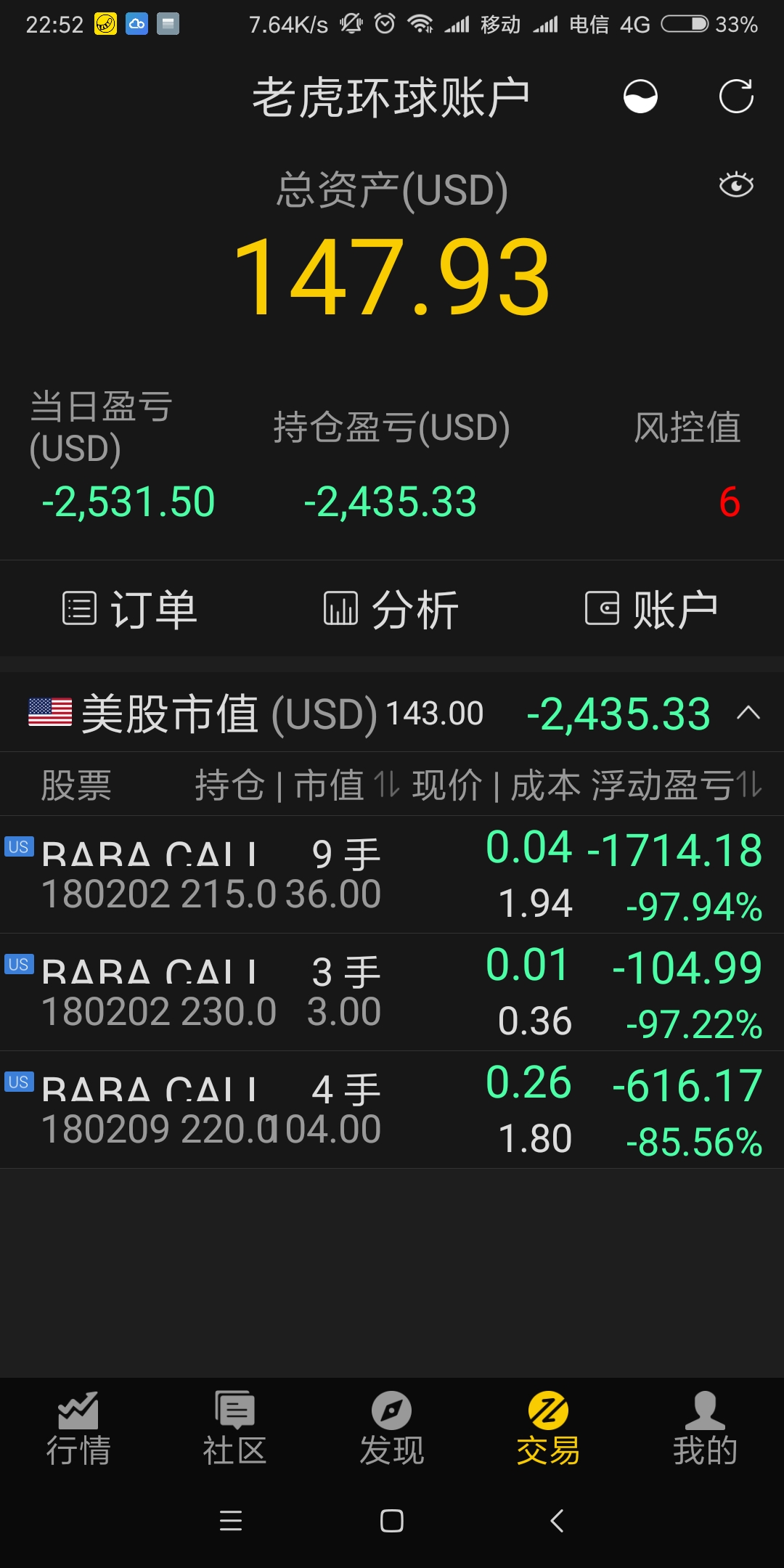Select the 交易 tab

point(548,1429)
